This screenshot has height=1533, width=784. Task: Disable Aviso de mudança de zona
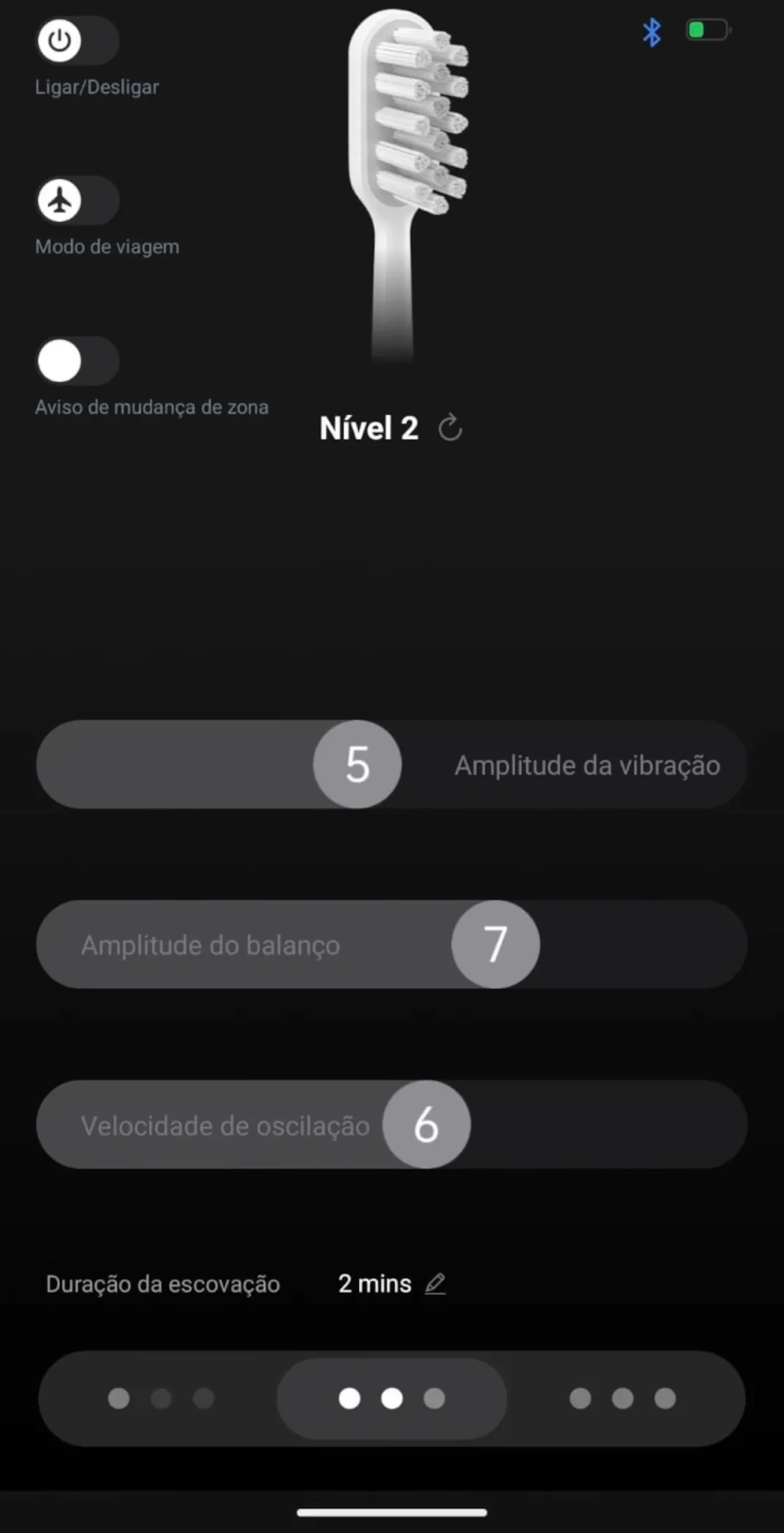[x=77, y=360]
